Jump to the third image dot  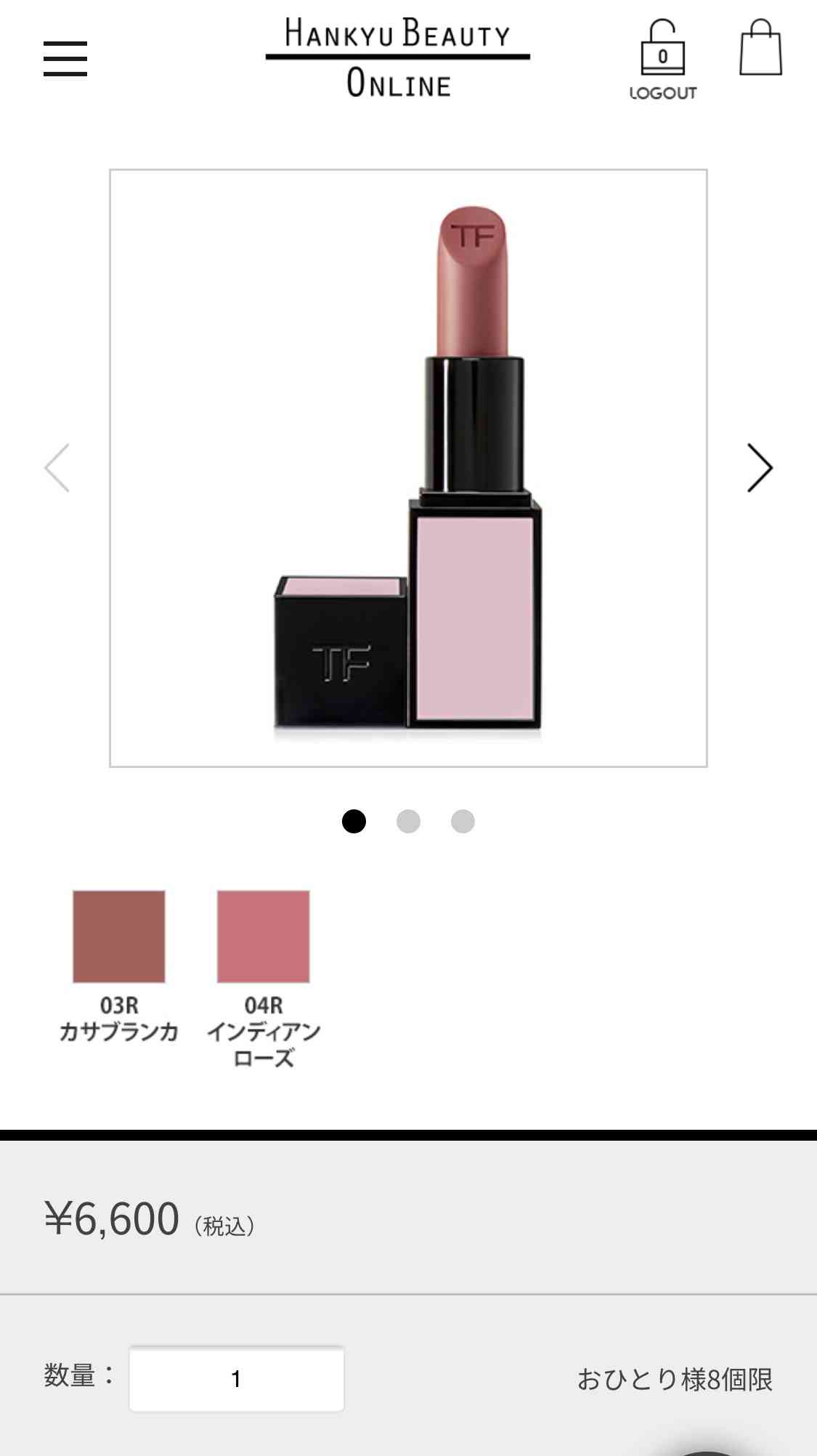tap(463, 821)
